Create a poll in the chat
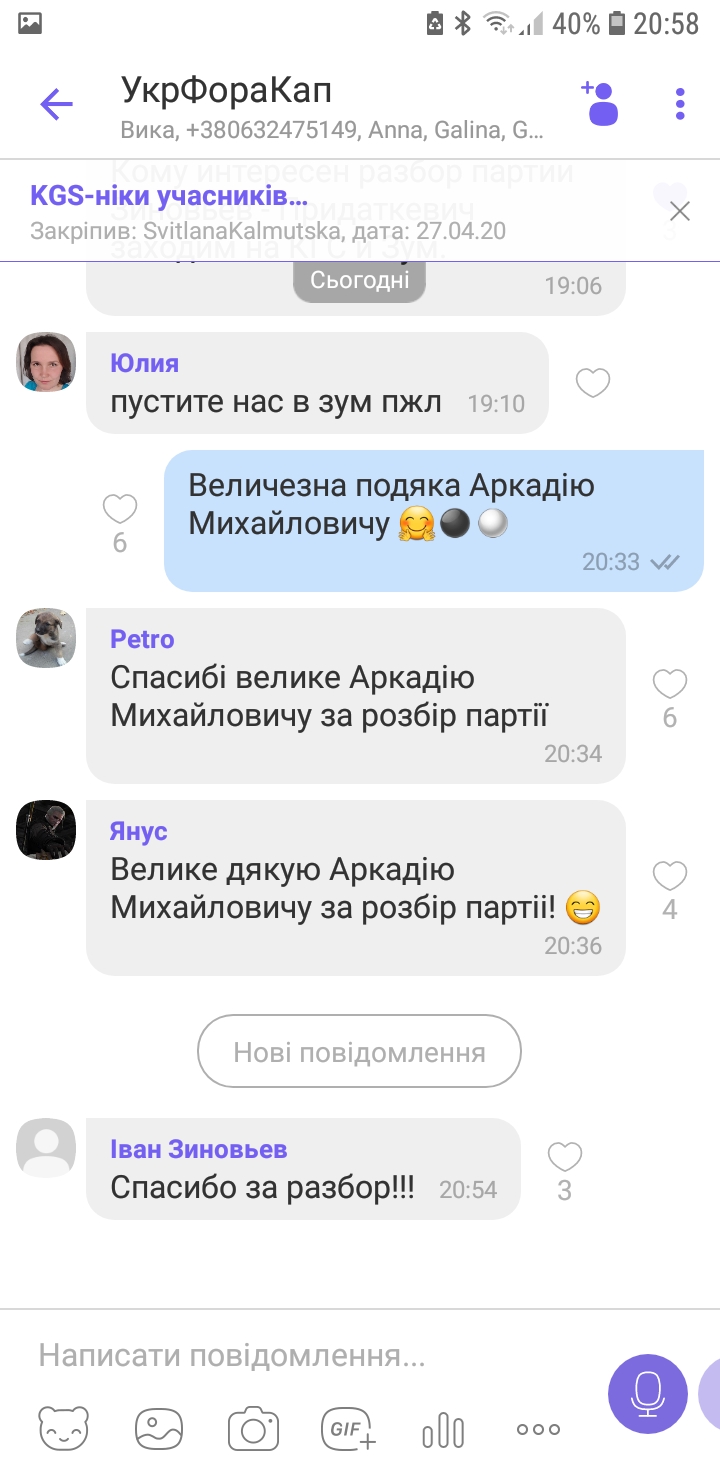The height and width of the screenshot is (1480, 720). [x=443, y=1430]
